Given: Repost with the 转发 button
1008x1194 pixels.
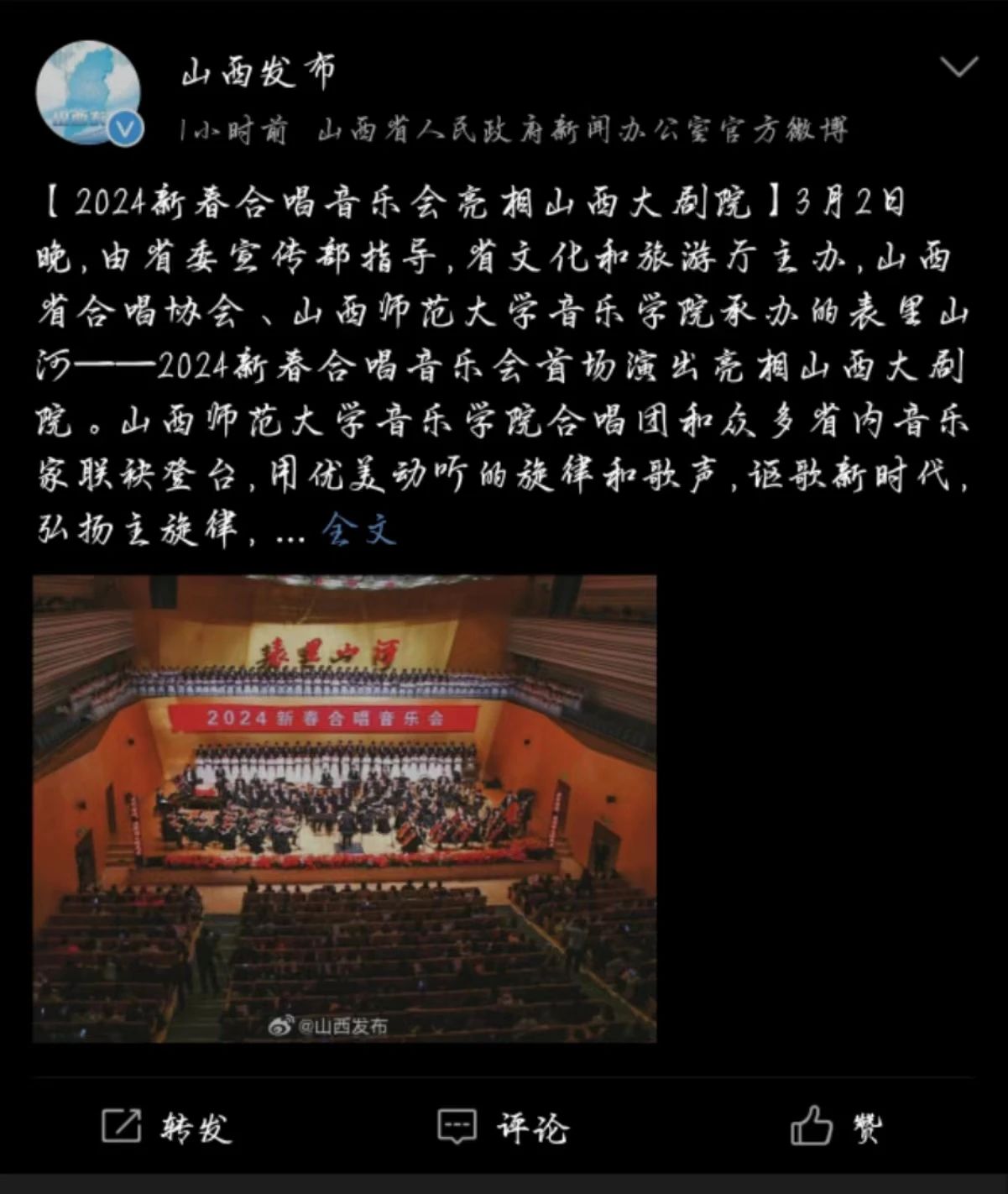Looking at the screenshot, I should pos(167,1127).
